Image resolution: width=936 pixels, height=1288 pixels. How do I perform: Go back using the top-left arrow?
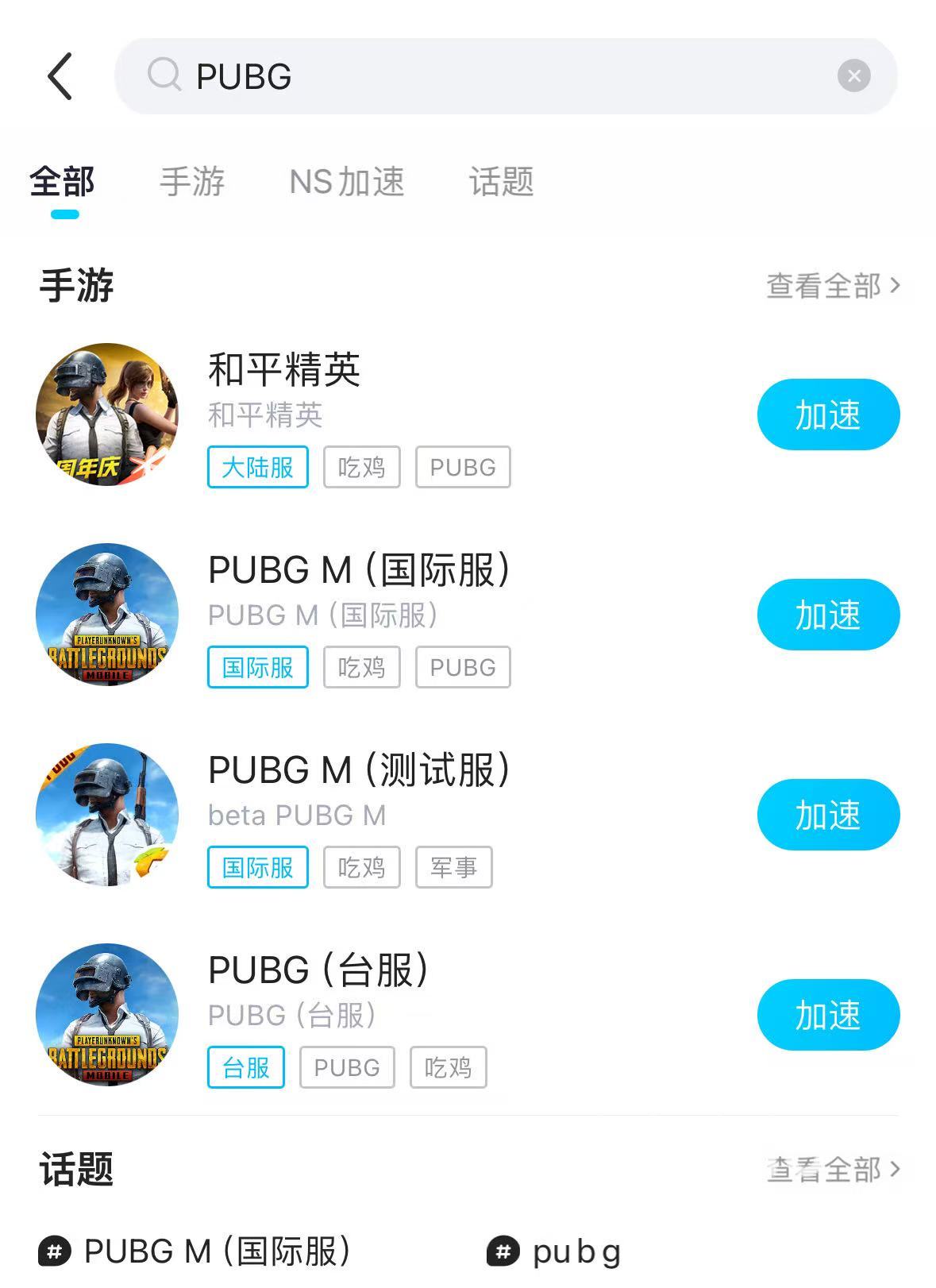click(x=60, y=76)
